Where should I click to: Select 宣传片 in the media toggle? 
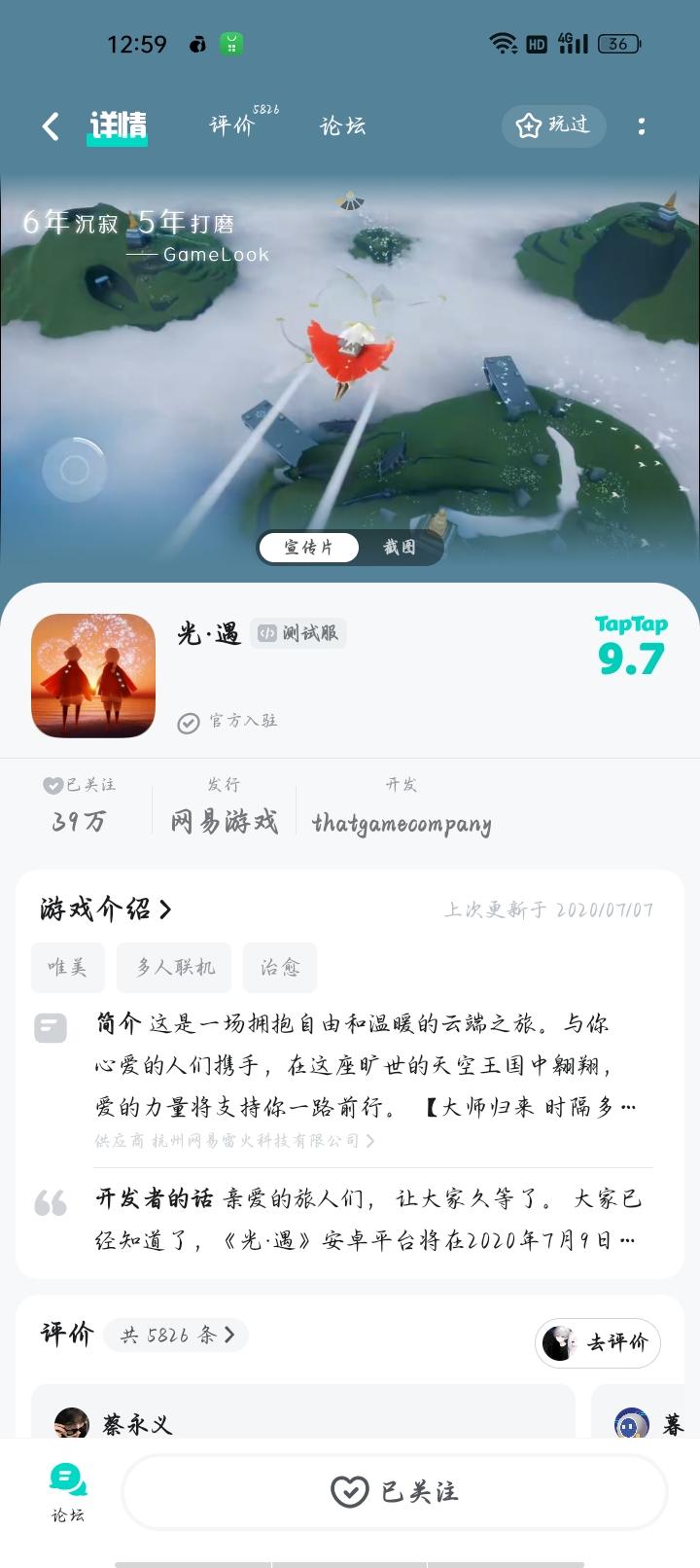308,547
